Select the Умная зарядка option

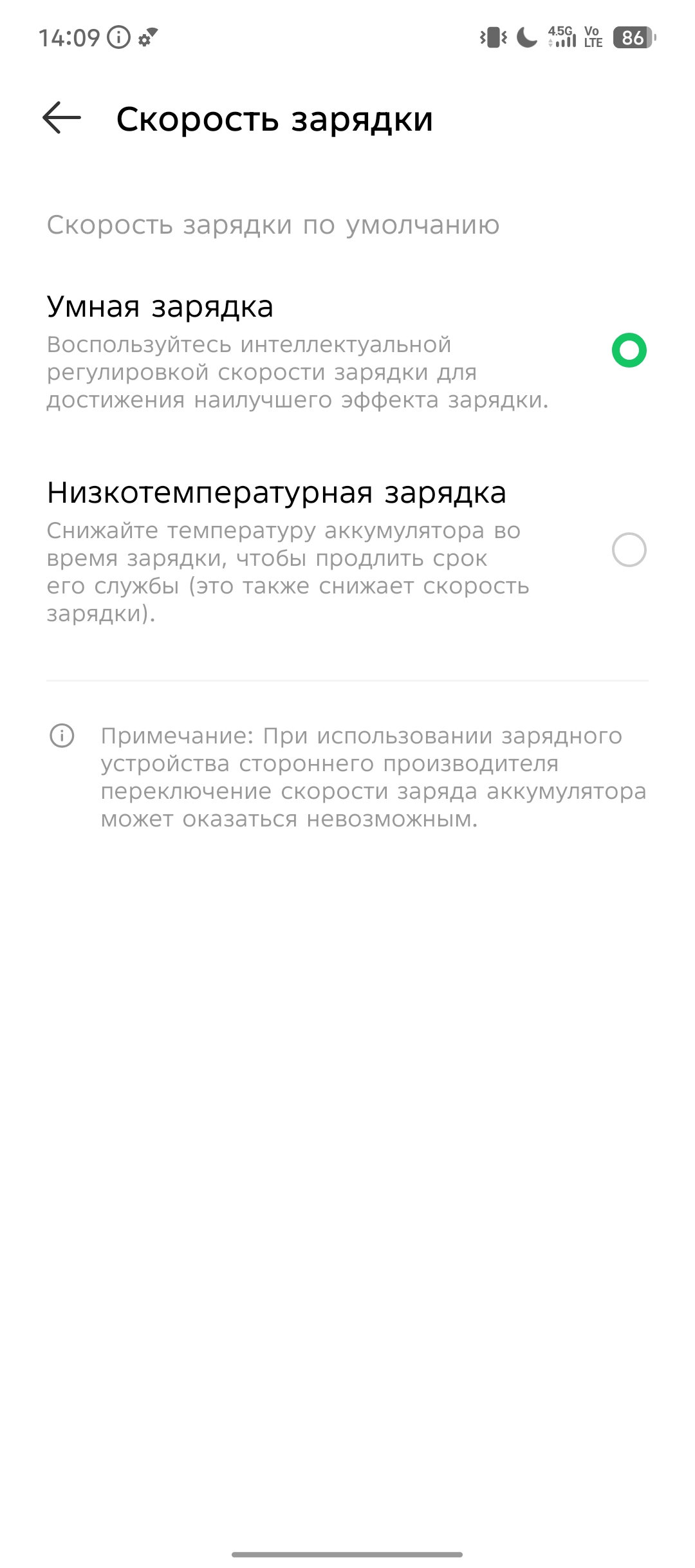coord(629,351)
